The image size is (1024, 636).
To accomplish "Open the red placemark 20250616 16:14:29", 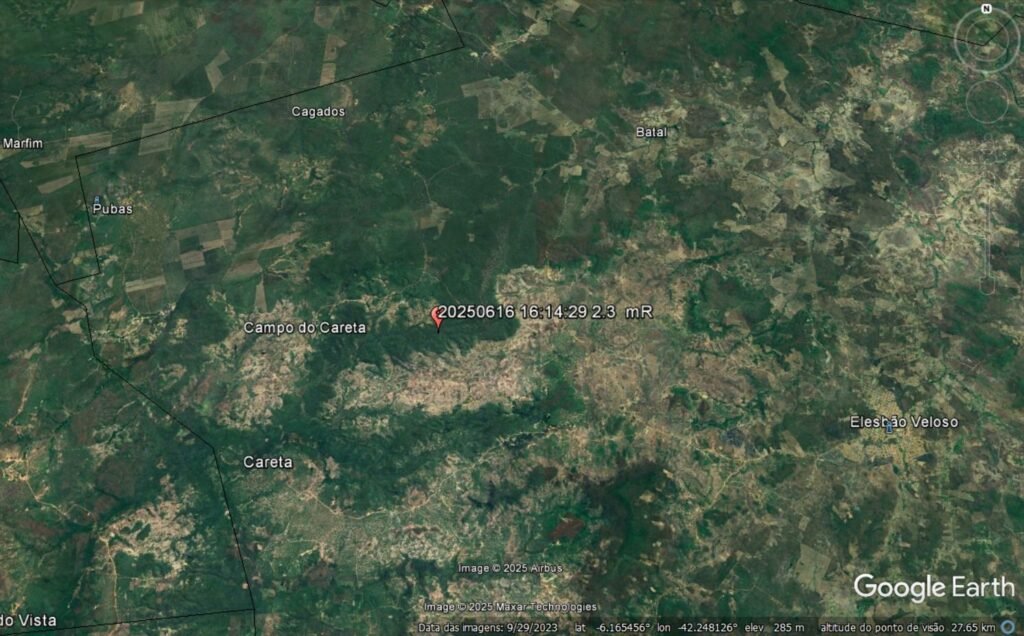I will [437, 317].
